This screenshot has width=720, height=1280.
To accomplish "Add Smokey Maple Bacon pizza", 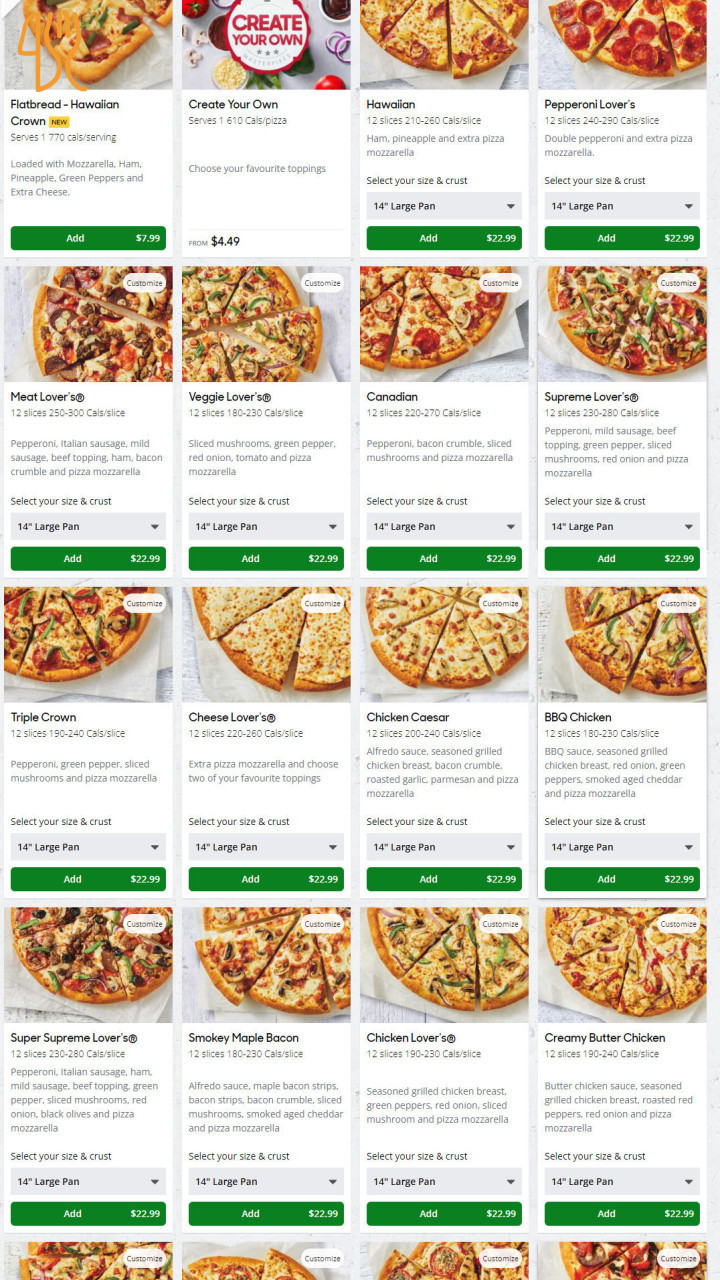I will pyautogui.click(x=266, y=1213).
